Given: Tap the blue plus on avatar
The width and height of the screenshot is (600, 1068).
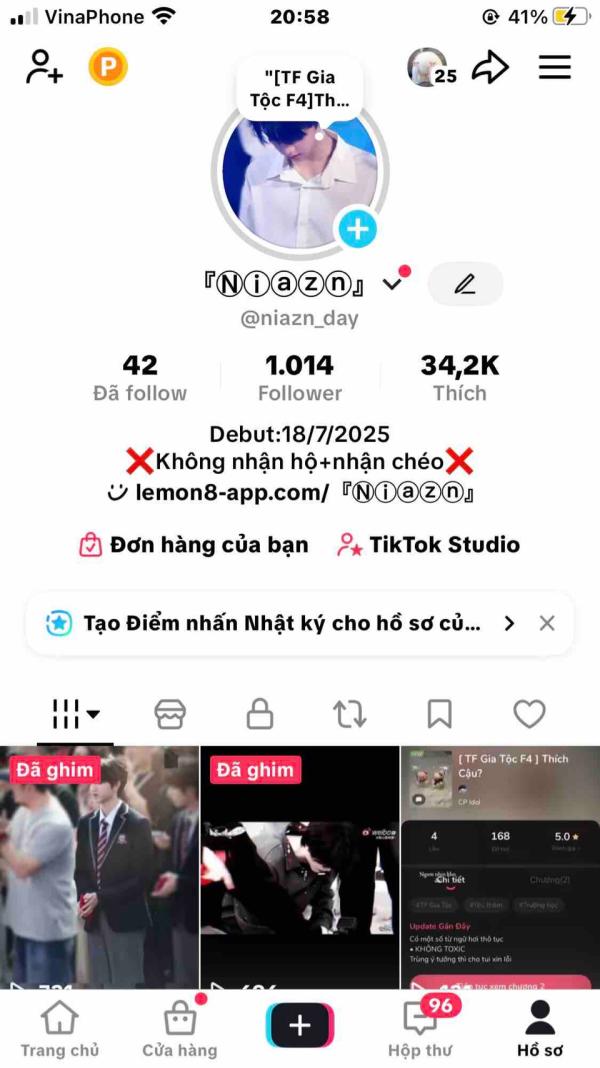Looking at the screenshot, I should pyautogui.click(x=357, y=229).
